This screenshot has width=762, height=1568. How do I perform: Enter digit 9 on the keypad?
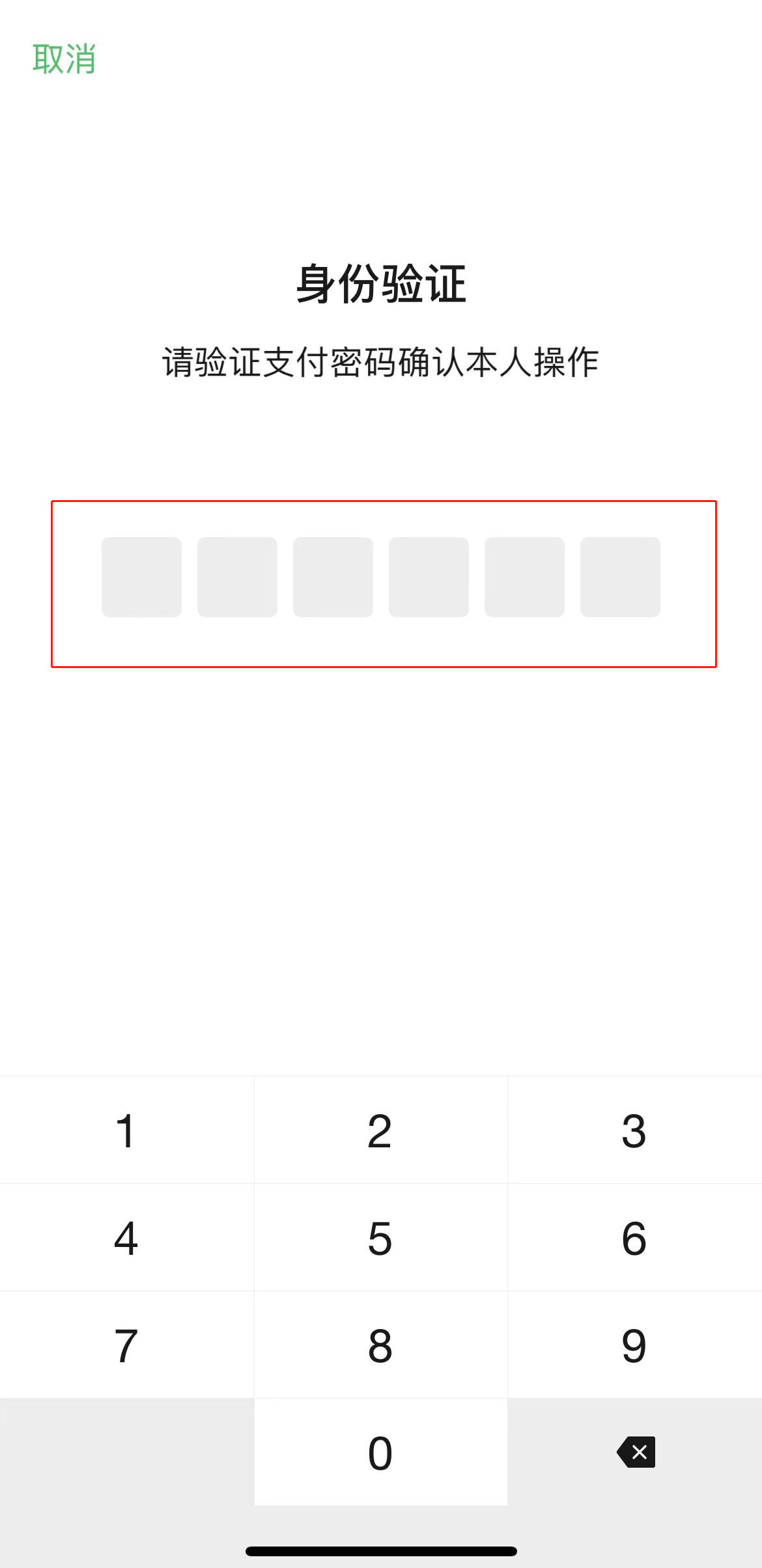point(634,1345)
